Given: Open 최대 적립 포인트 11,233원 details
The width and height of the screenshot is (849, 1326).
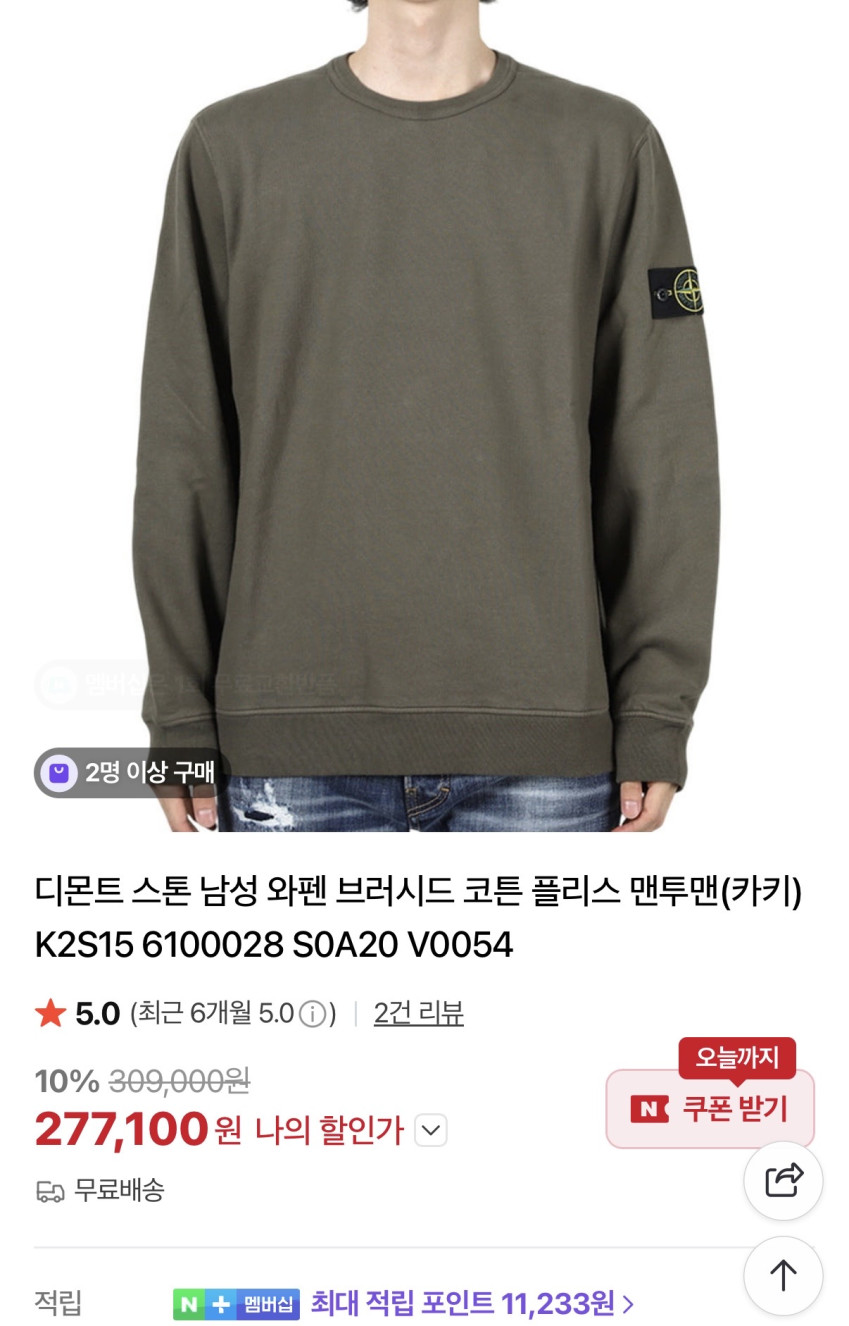Looking at the screenshot, I should click(472, 1303).
